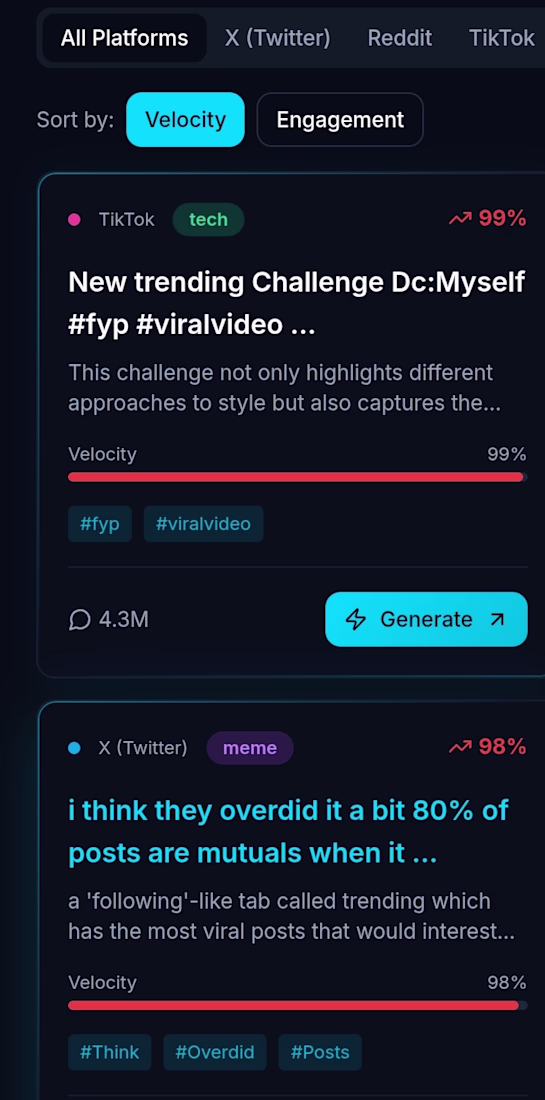
Task: Open the 'i think they overdid it' post
Action: (x=288, y=832)
